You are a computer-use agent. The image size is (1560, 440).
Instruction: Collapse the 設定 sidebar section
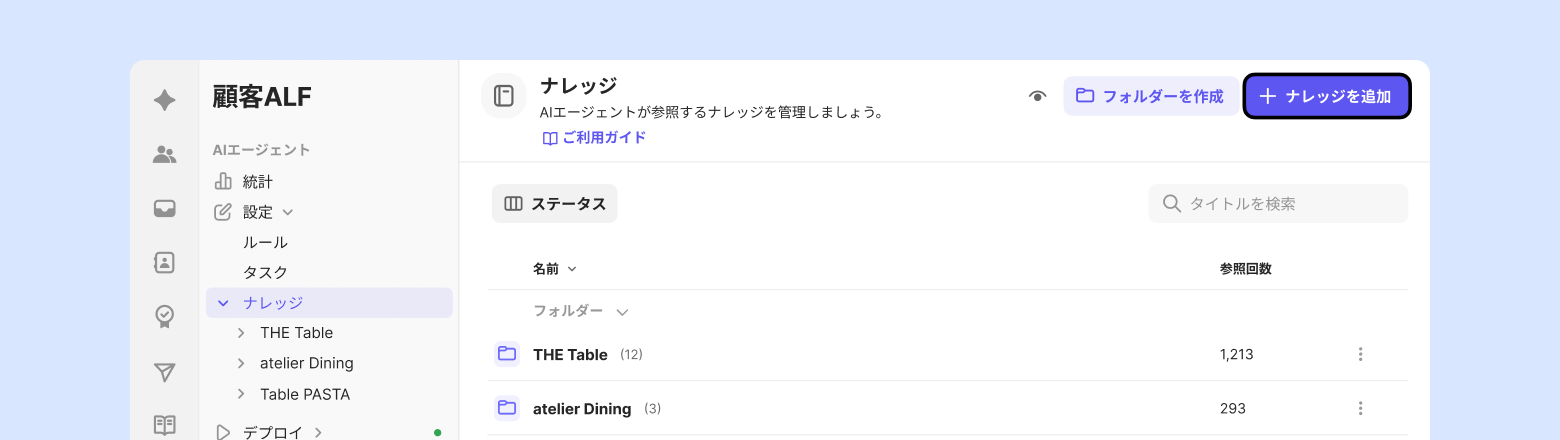(288, 212)
